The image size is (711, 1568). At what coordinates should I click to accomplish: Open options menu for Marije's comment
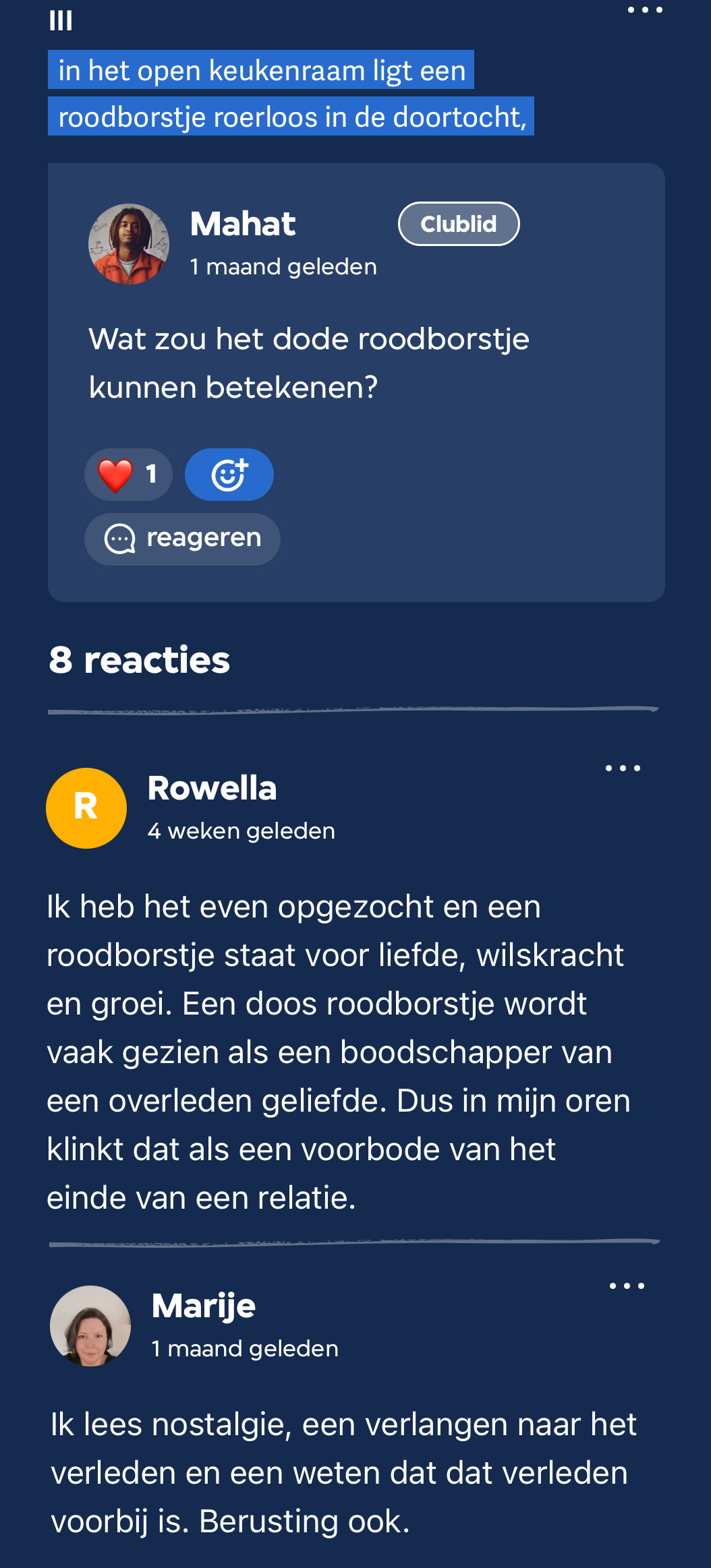[627, 1286]
